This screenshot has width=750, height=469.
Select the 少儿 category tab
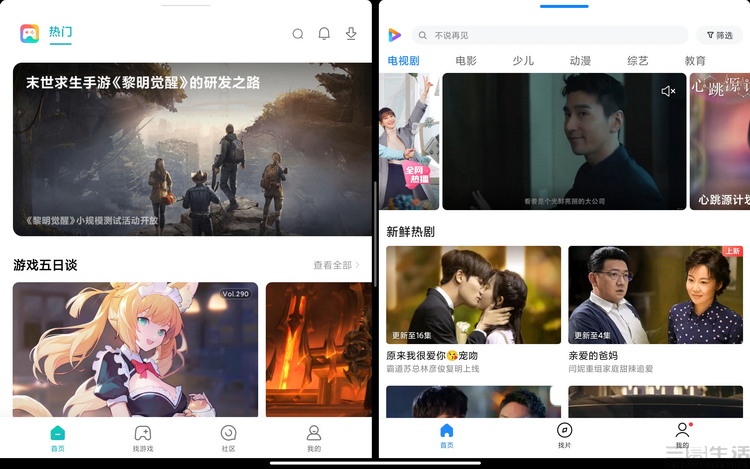(523, 61)
